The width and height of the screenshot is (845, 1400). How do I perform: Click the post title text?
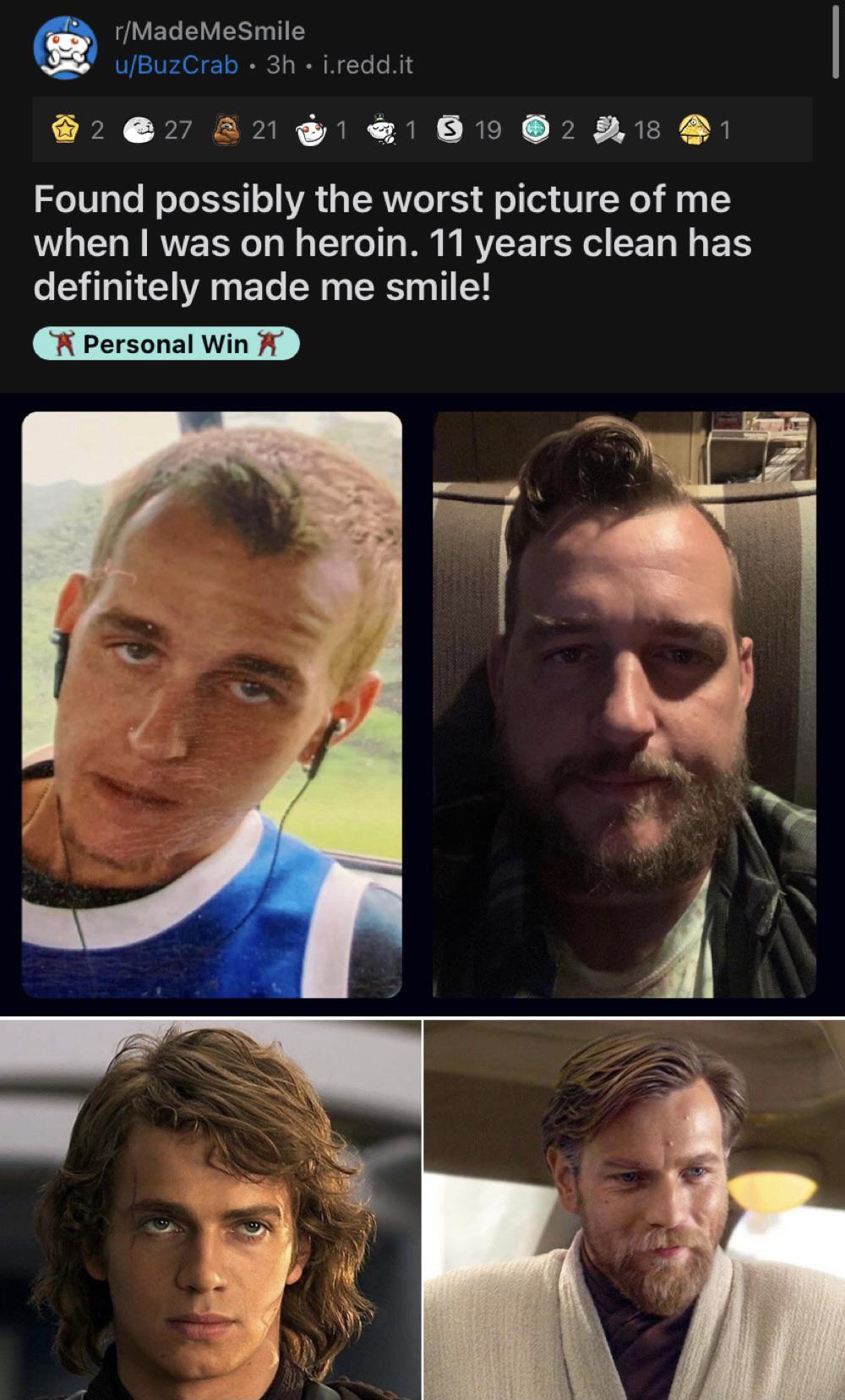[x=389, y=242]
